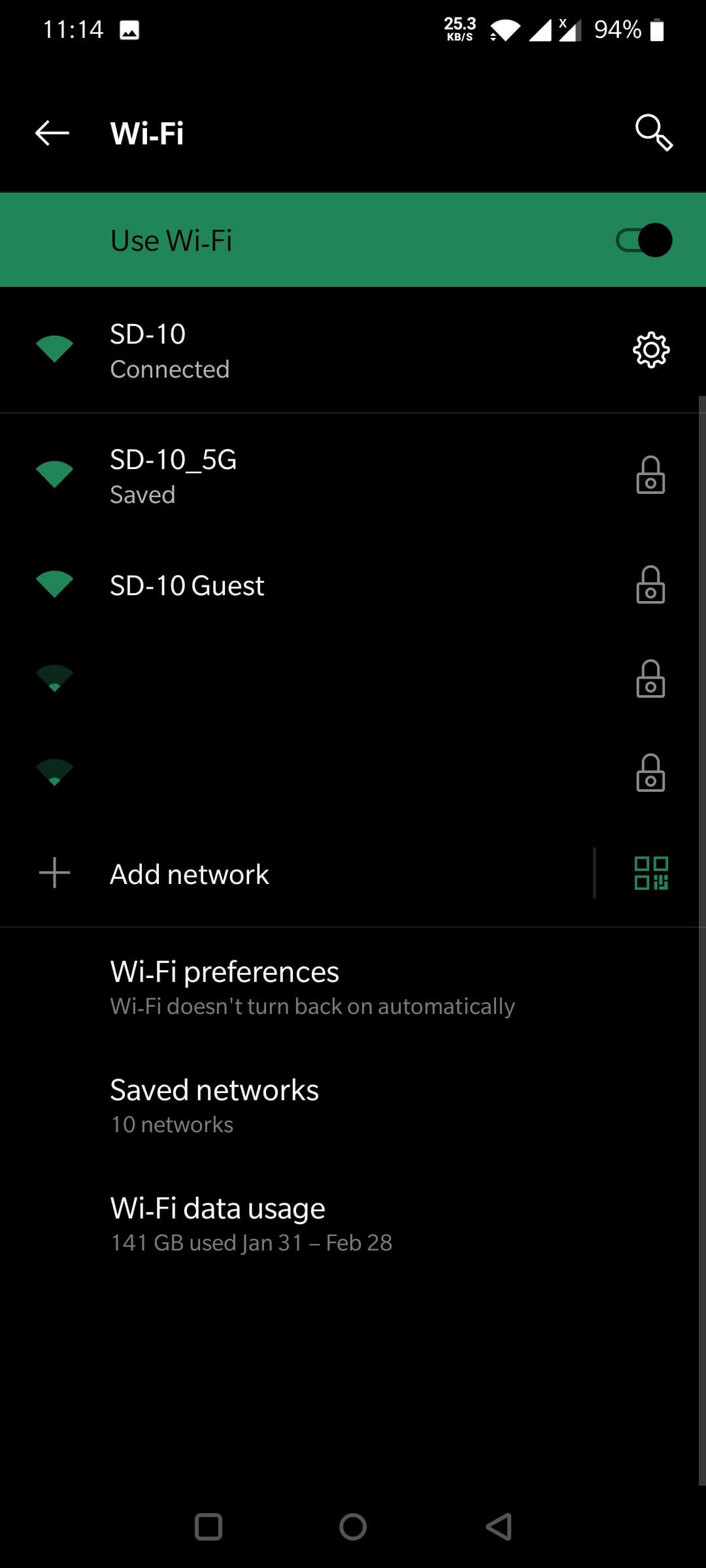Select Add network
This screenshot has width=706, height=1568.
189,874
